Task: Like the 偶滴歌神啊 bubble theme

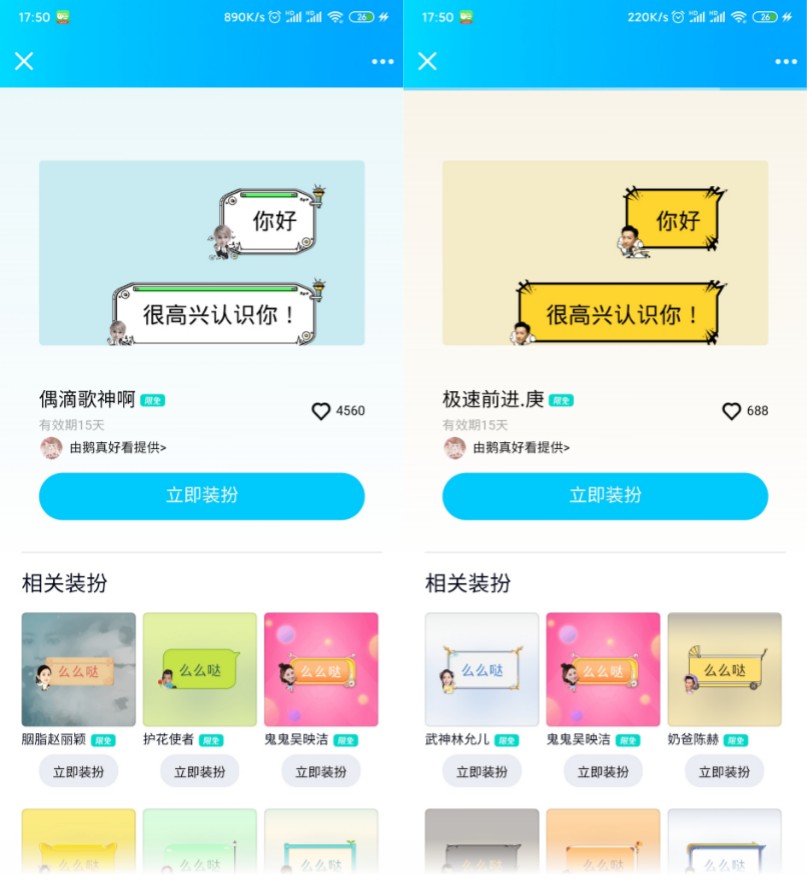Action: point(321,411)
